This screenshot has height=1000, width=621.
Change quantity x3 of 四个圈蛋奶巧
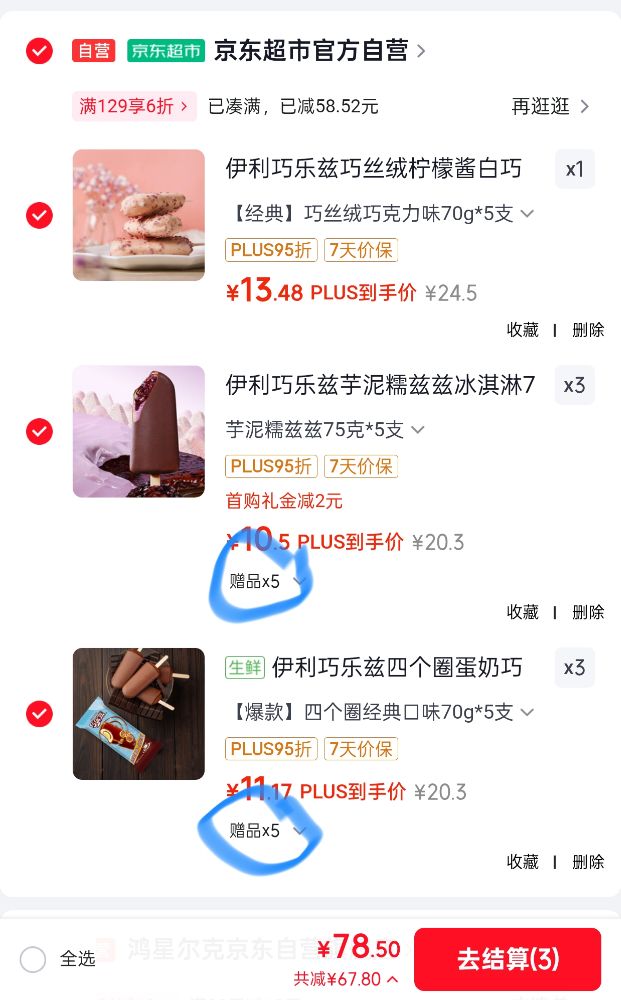tap(574, 668)
